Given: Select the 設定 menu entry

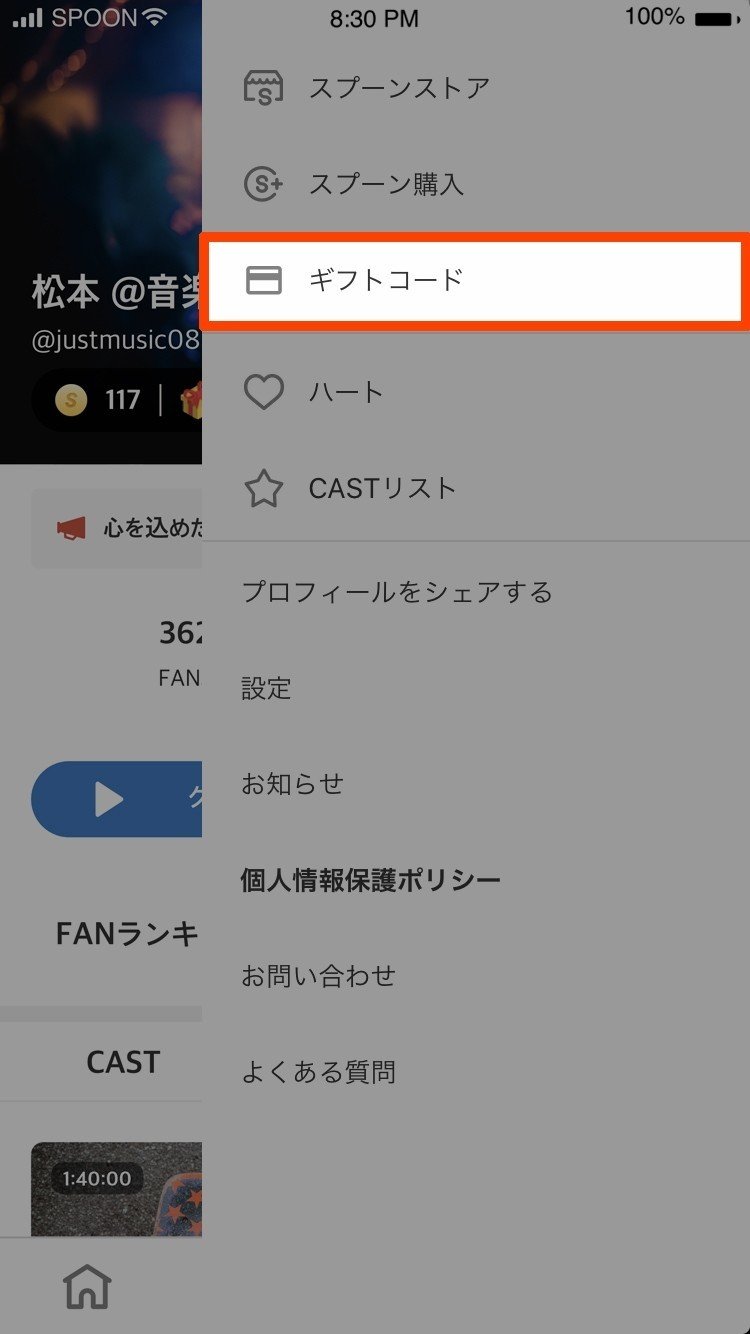Looking at the screenshot, I should (265, 688).
